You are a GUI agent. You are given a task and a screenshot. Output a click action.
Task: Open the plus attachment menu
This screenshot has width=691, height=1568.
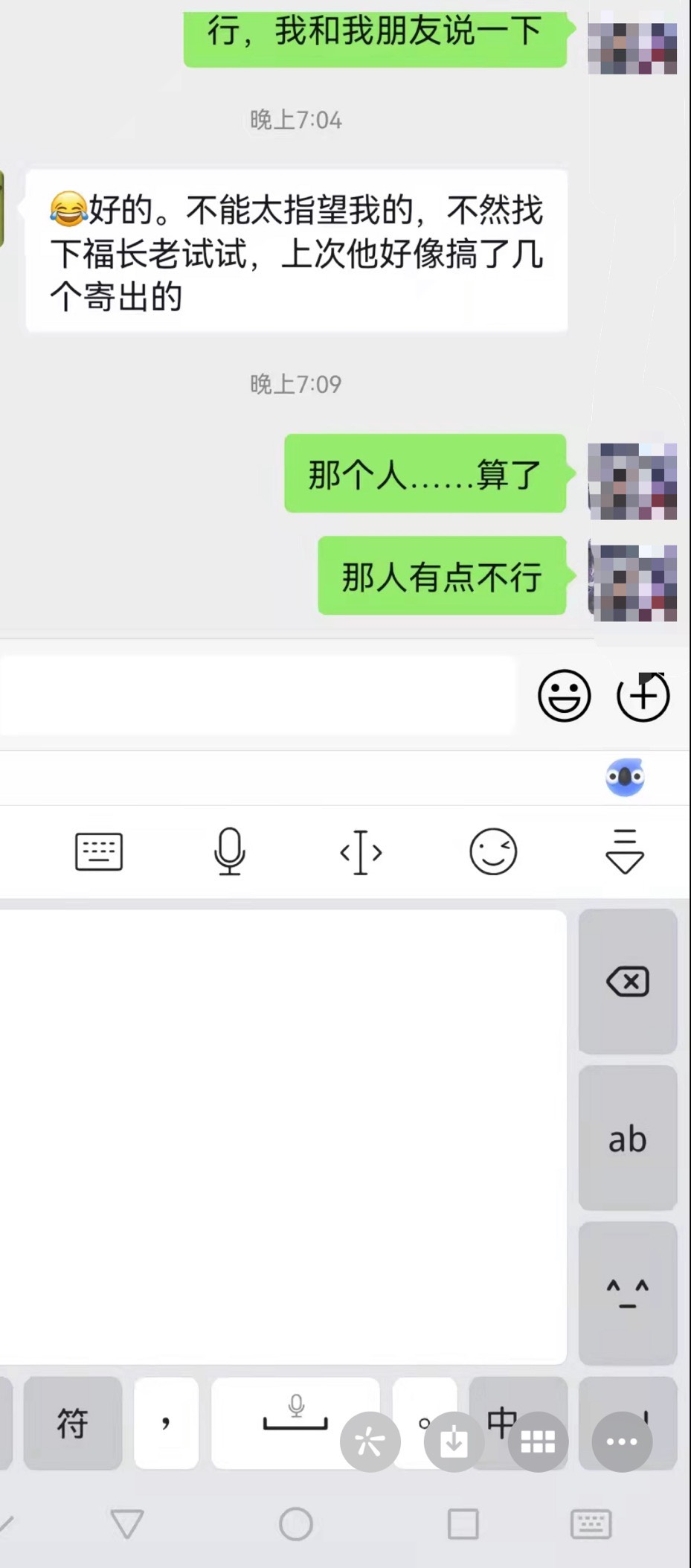point(643,696)
